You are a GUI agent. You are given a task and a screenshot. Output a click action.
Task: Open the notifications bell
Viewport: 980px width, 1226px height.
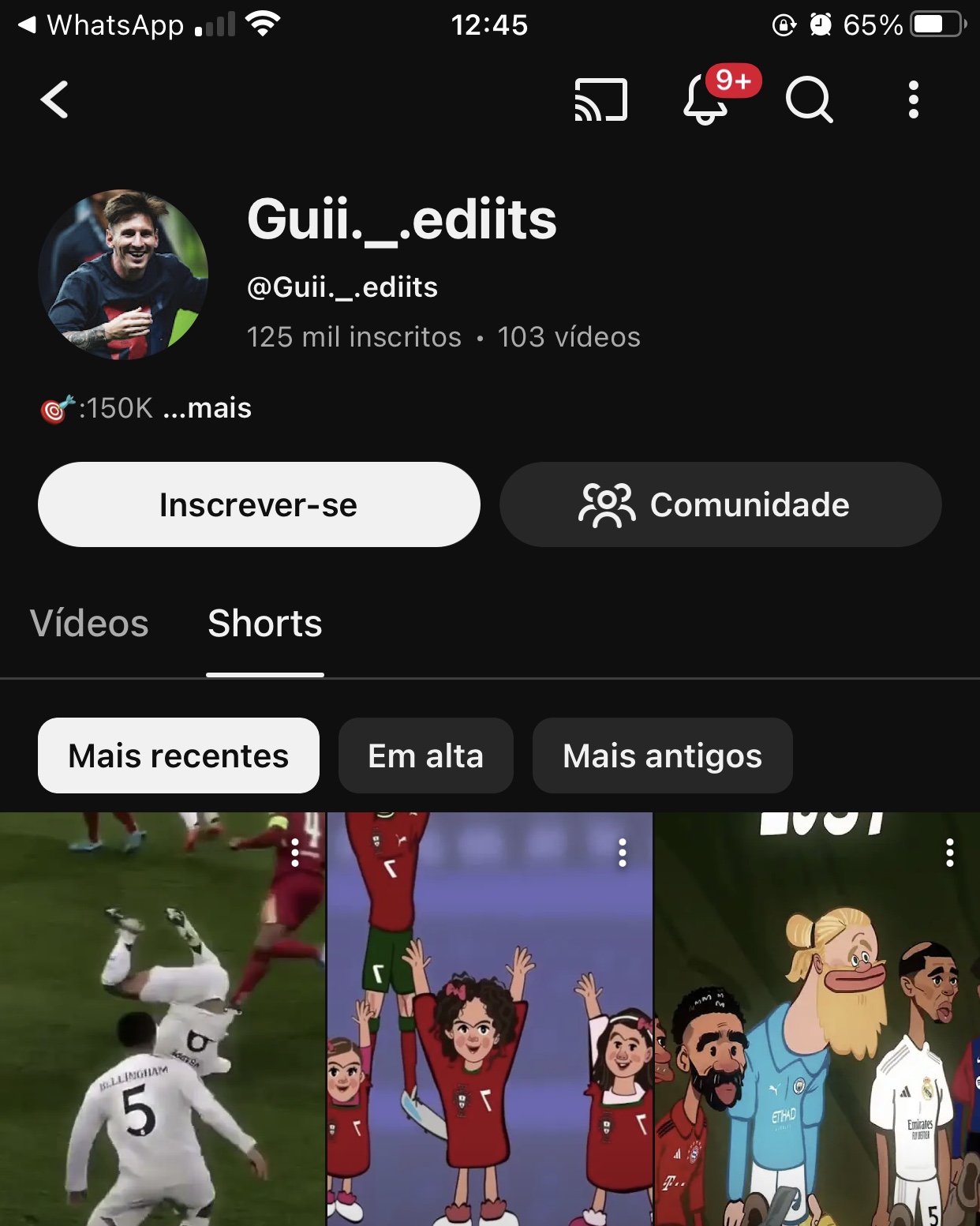click(x=705, y=101)
